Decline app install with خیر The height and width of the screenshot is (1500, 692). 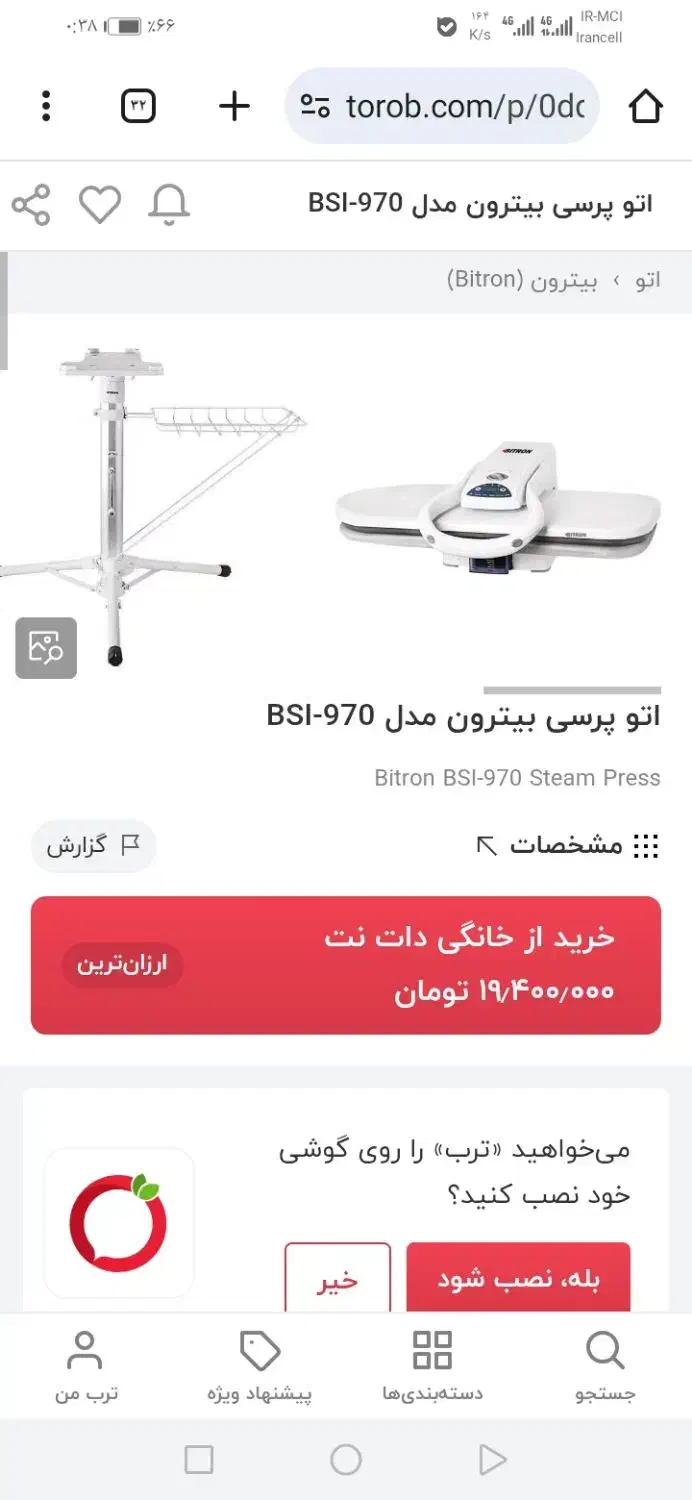pos(337,1279)
